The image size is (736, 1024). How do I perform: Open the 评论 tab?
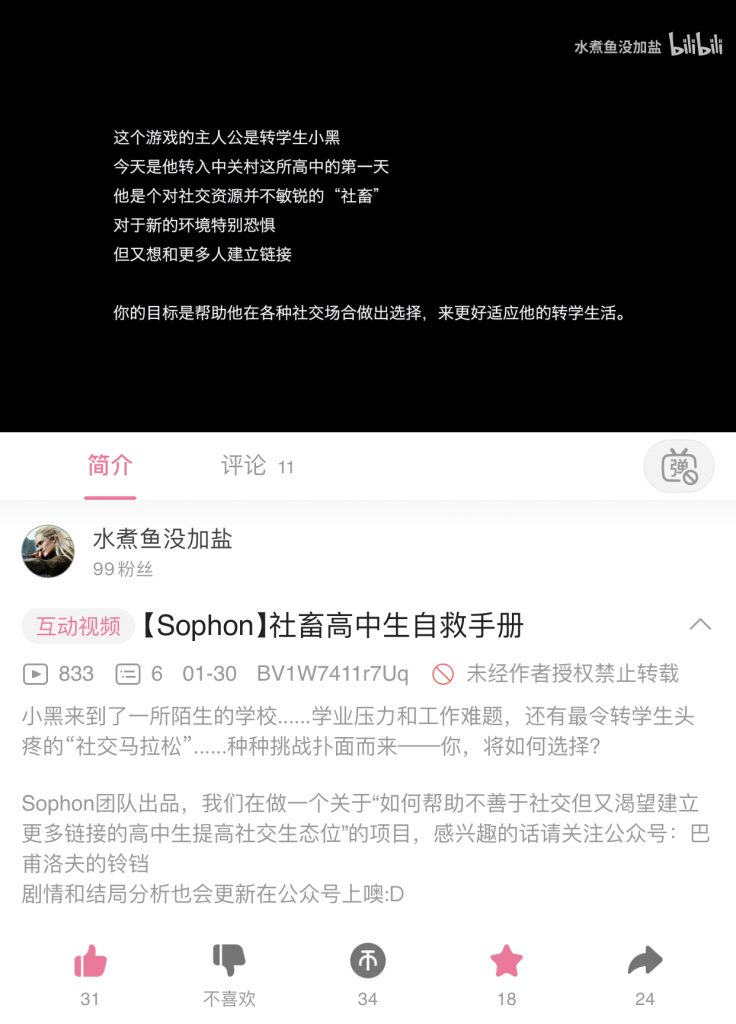(x=244, y=466)
